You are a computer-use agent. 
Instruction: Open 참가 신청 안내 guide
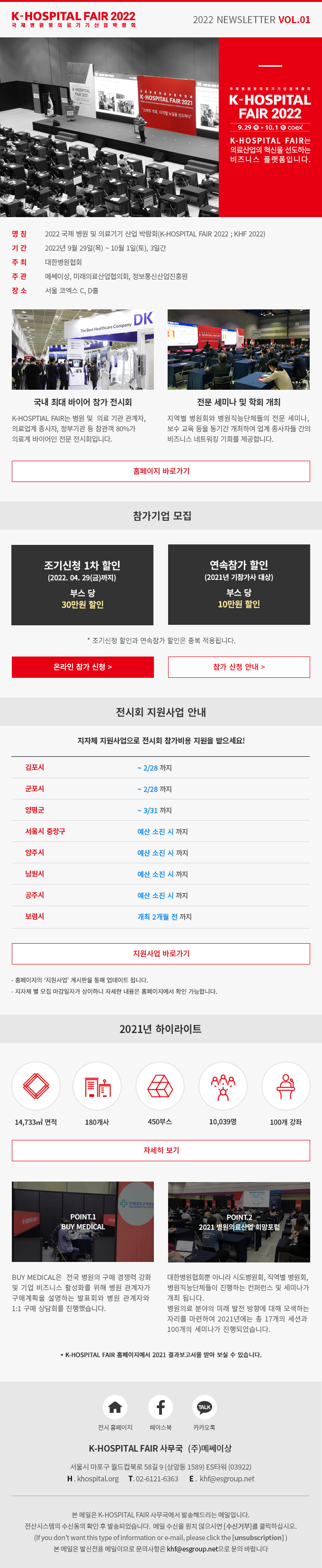coord(239,667)
